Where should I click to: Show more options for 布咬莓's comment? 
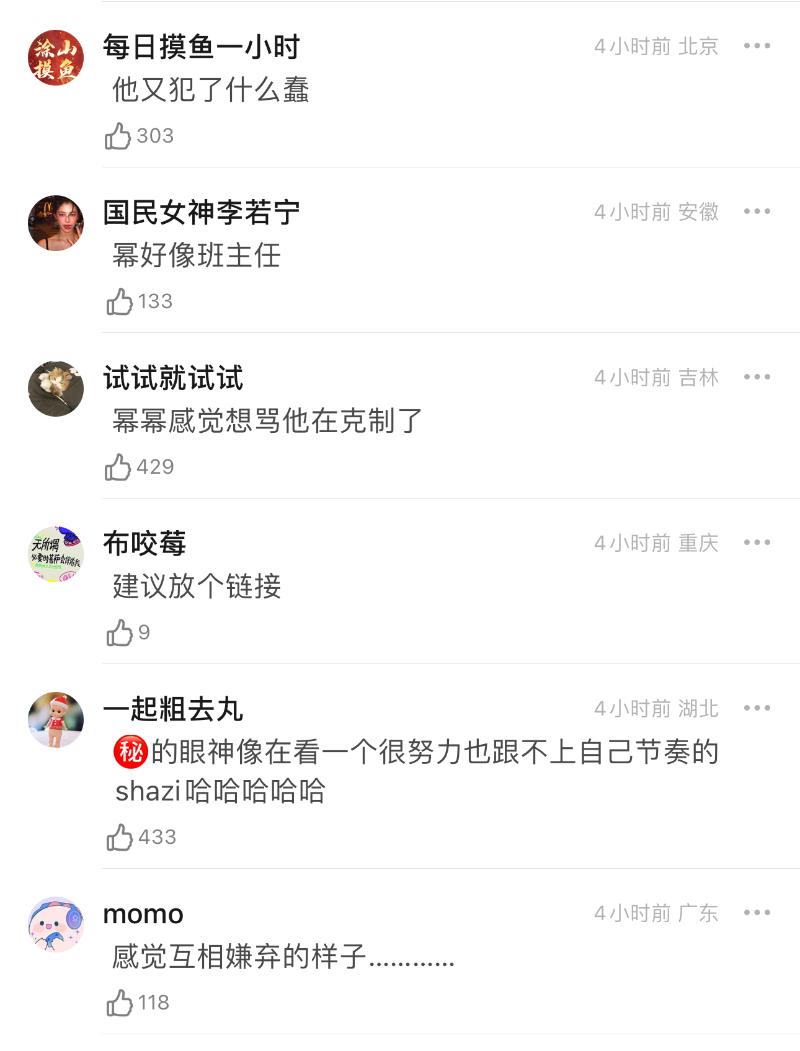click(757, 543)
